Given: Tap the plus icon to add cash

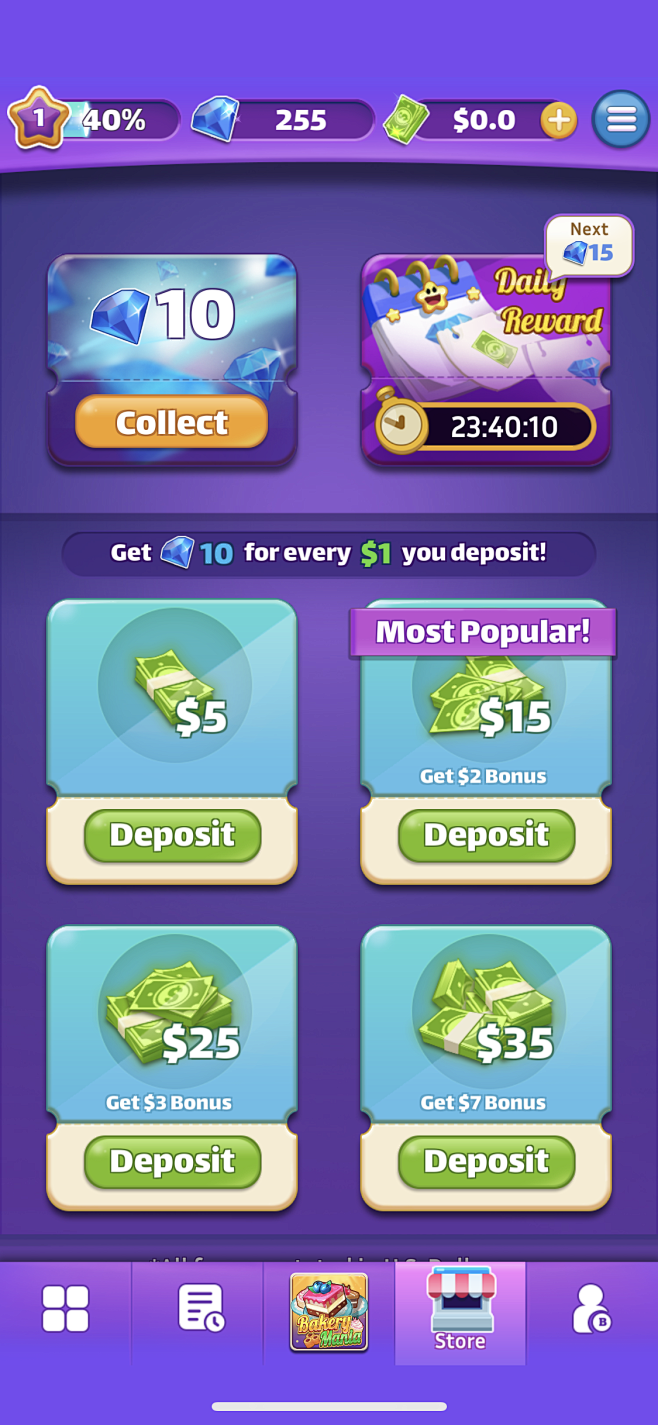Looking at the screenshot, I should point(558,121).
